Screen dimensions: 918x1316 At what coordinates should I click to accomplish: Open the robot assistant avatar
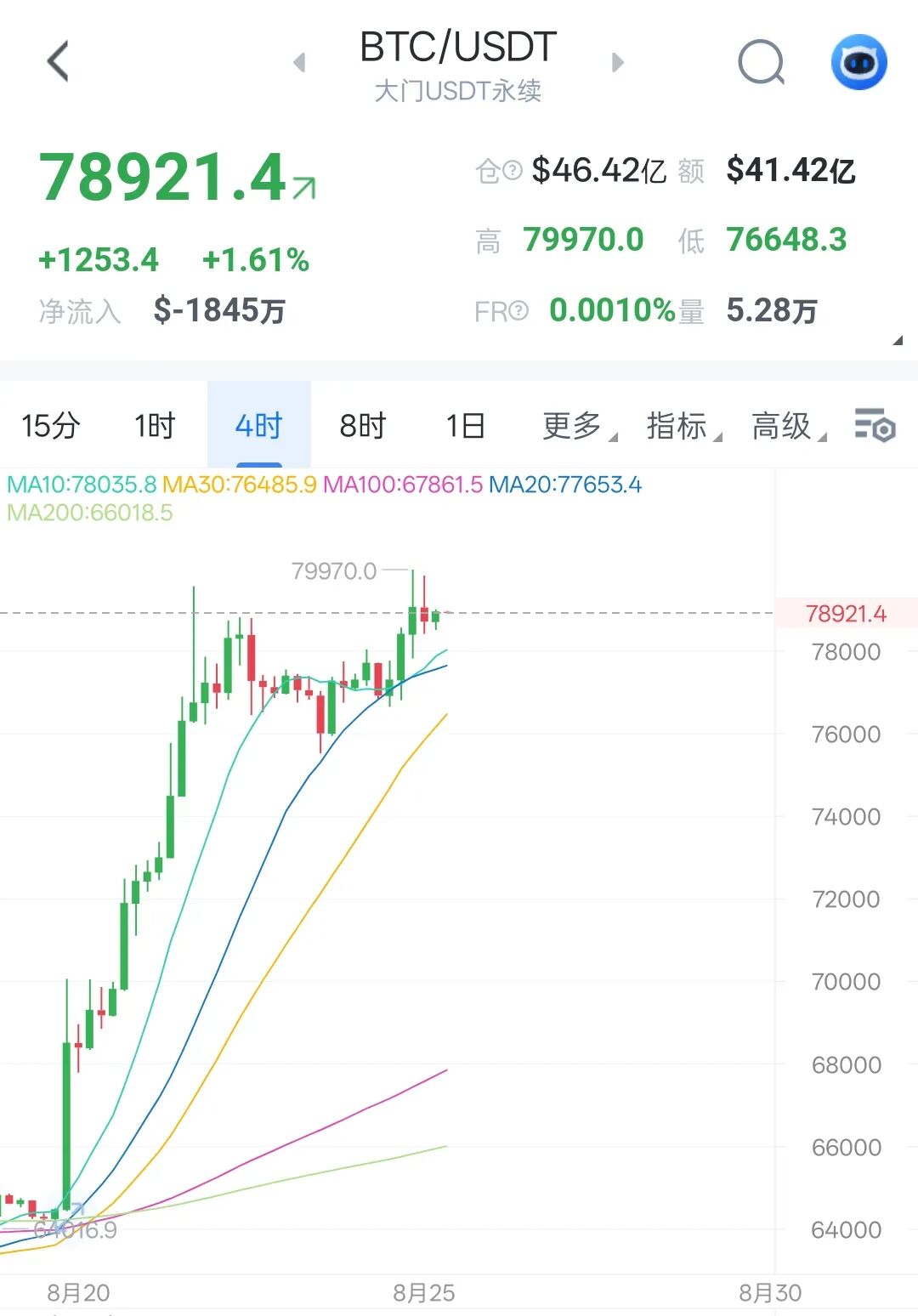(858, 62)
